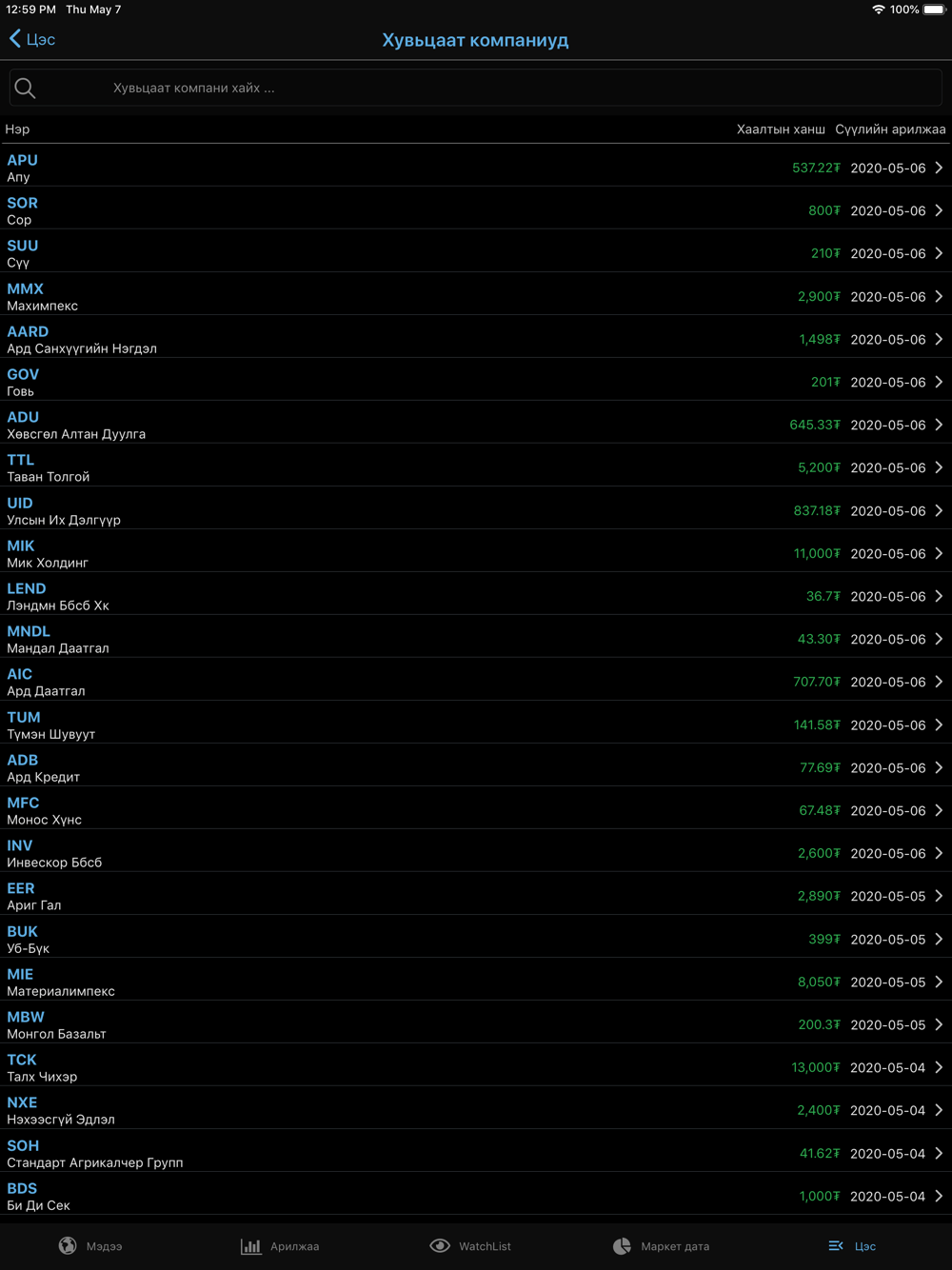Open LEND Лэндмн Ббсб Хк

[x=476, y=596]
